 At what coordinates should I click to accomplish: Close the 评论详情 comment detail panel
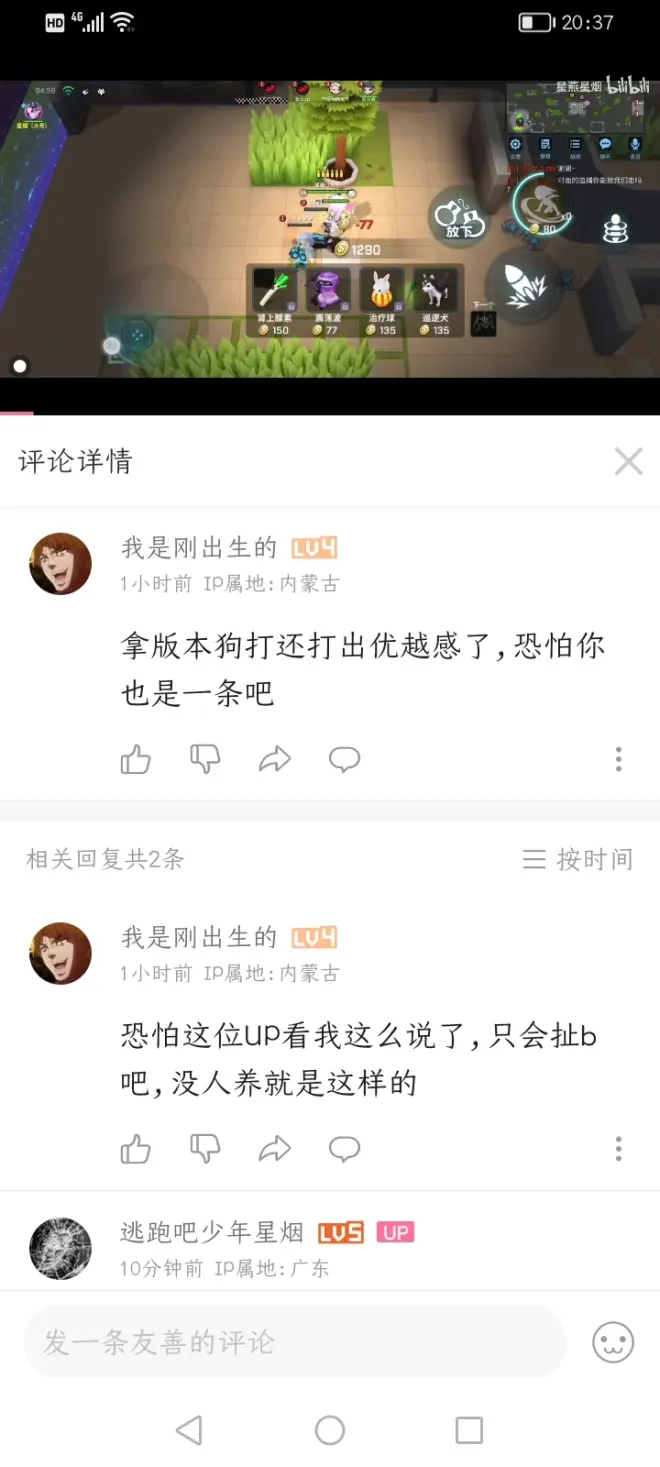click(628, 461)
